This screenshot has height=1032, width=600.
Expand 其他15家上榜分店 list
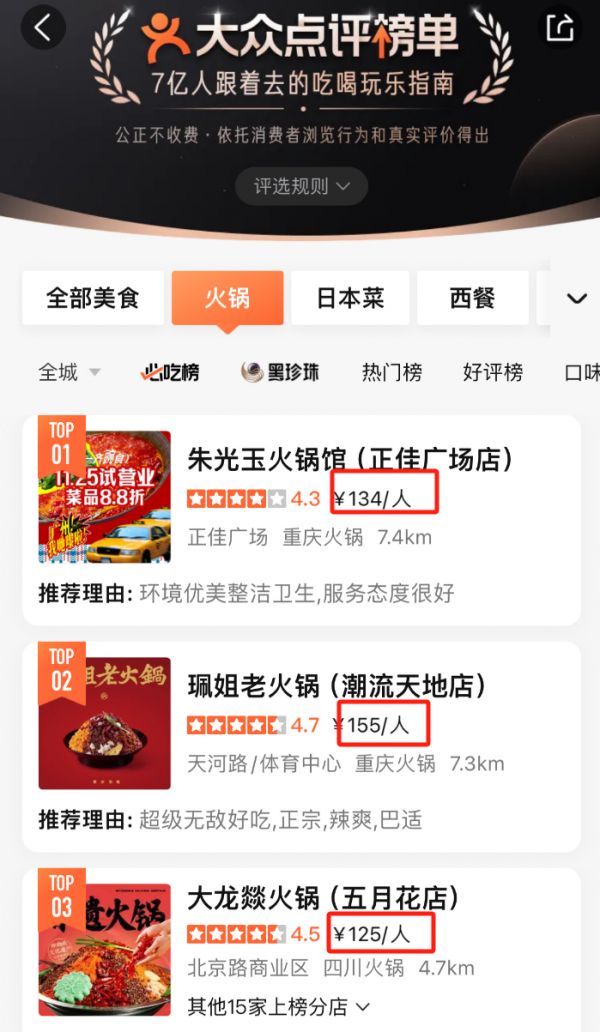pyautogui.click(x=279, y=1005)
